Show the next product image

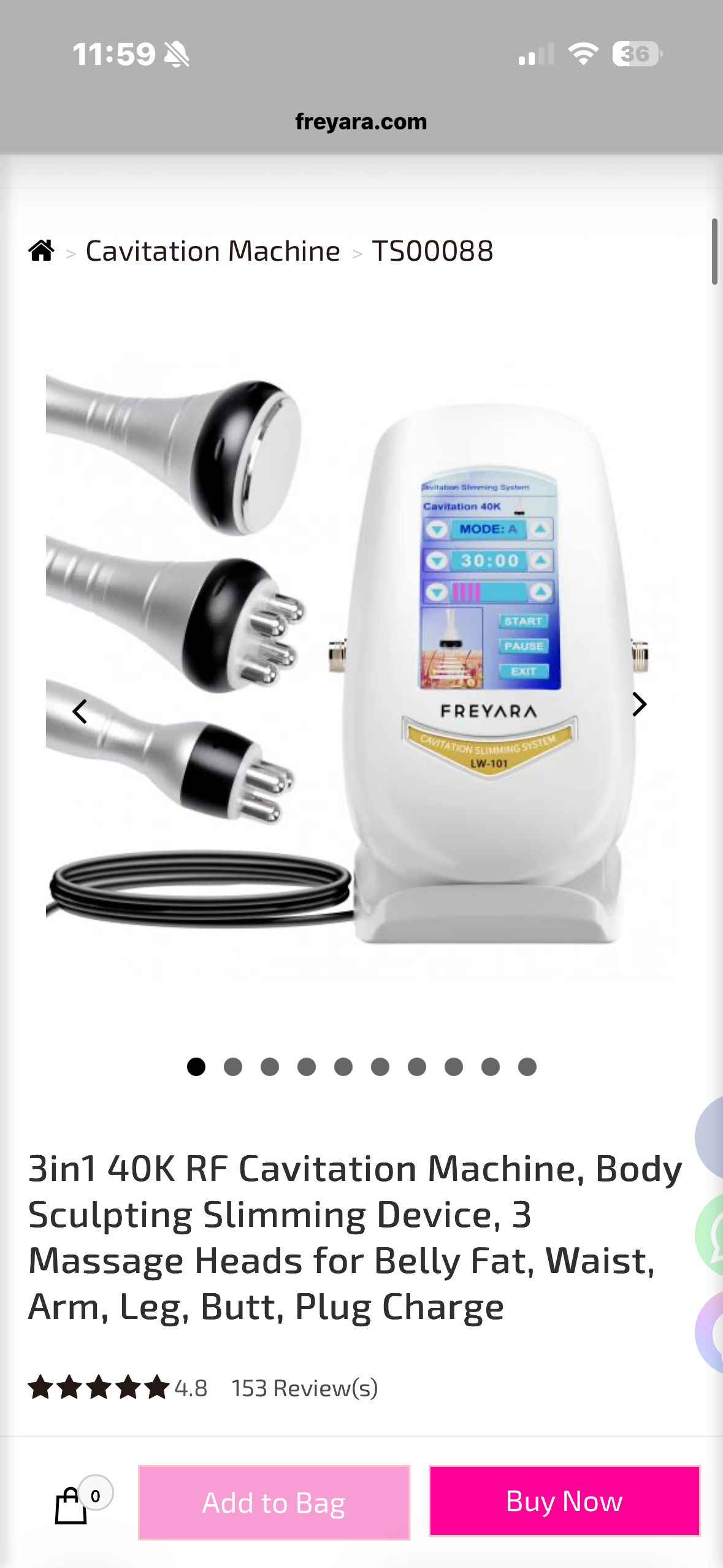click(639, 704)
